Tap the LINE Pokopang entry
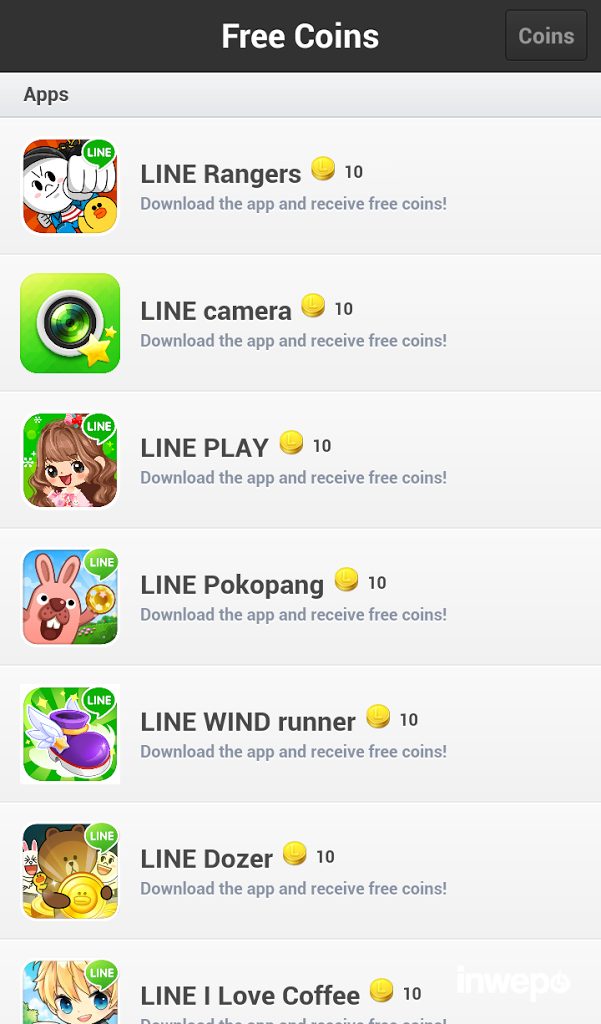 coord(300,597)
